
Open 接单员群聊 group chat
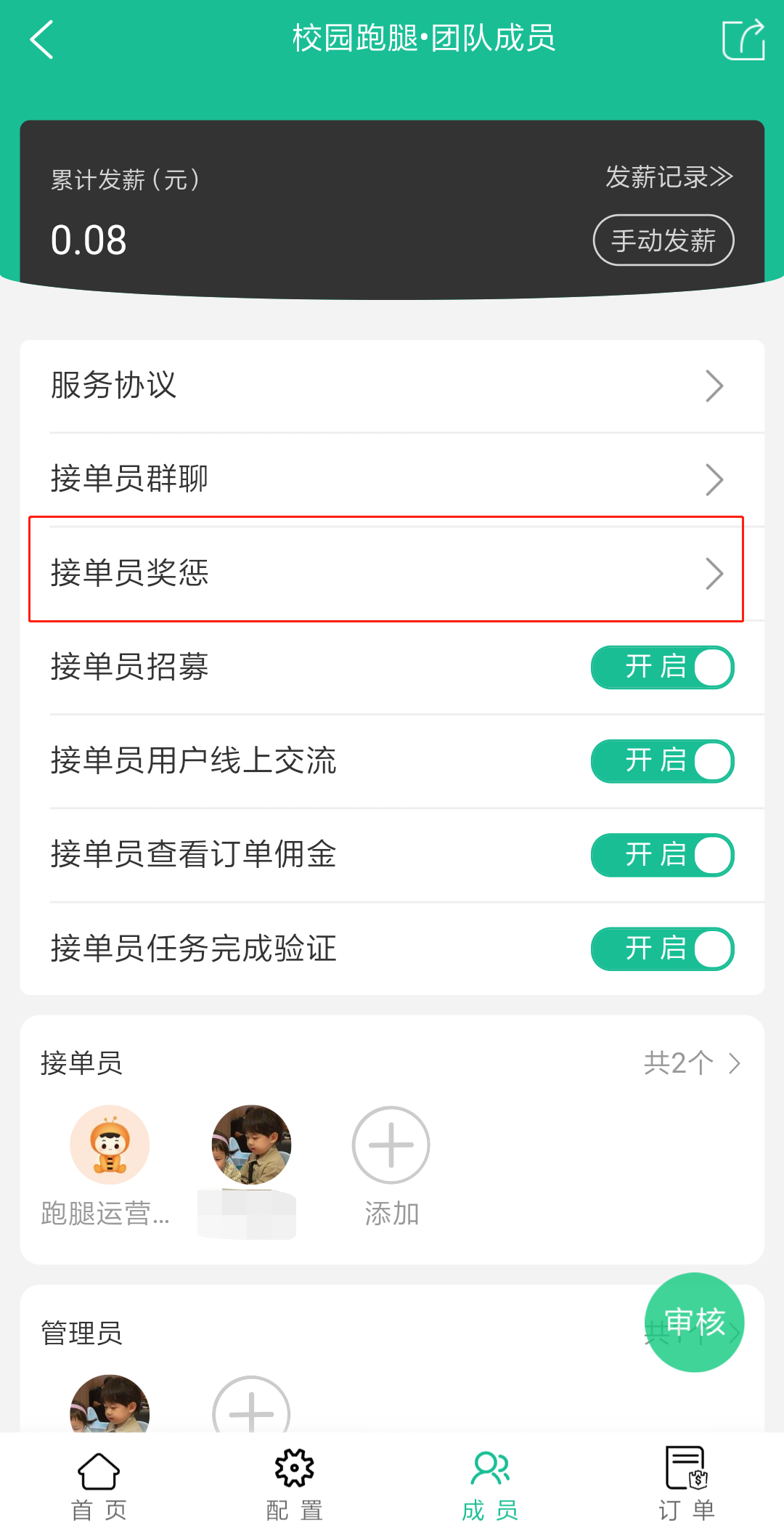[x=392, y=479]
